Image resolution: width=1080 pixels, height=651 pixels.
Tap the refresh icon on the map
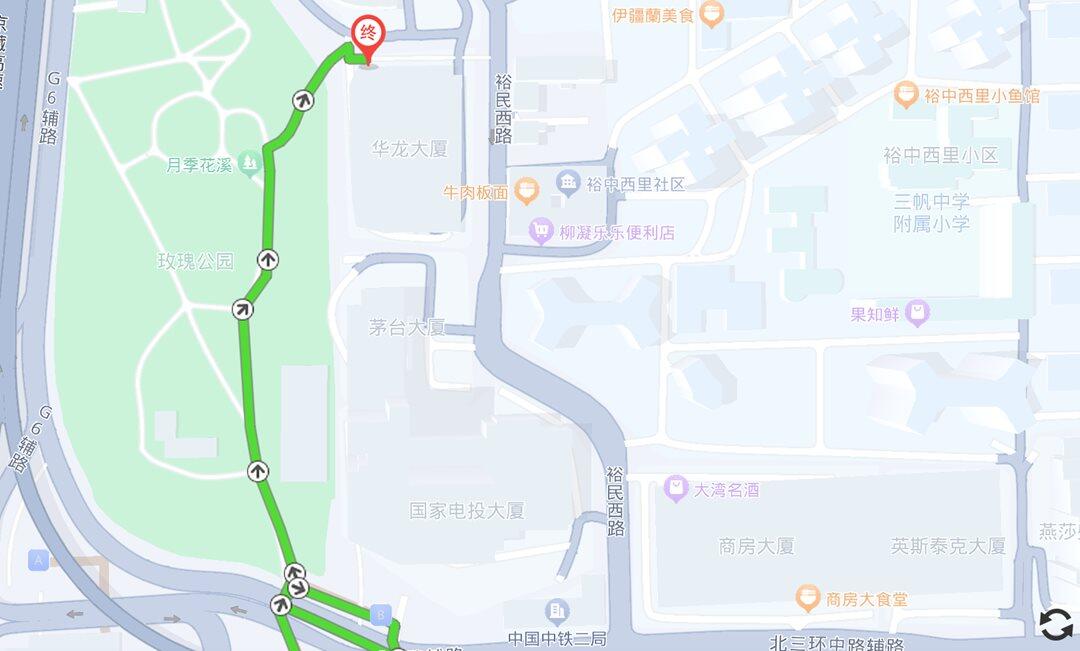tap(1055, 624)
